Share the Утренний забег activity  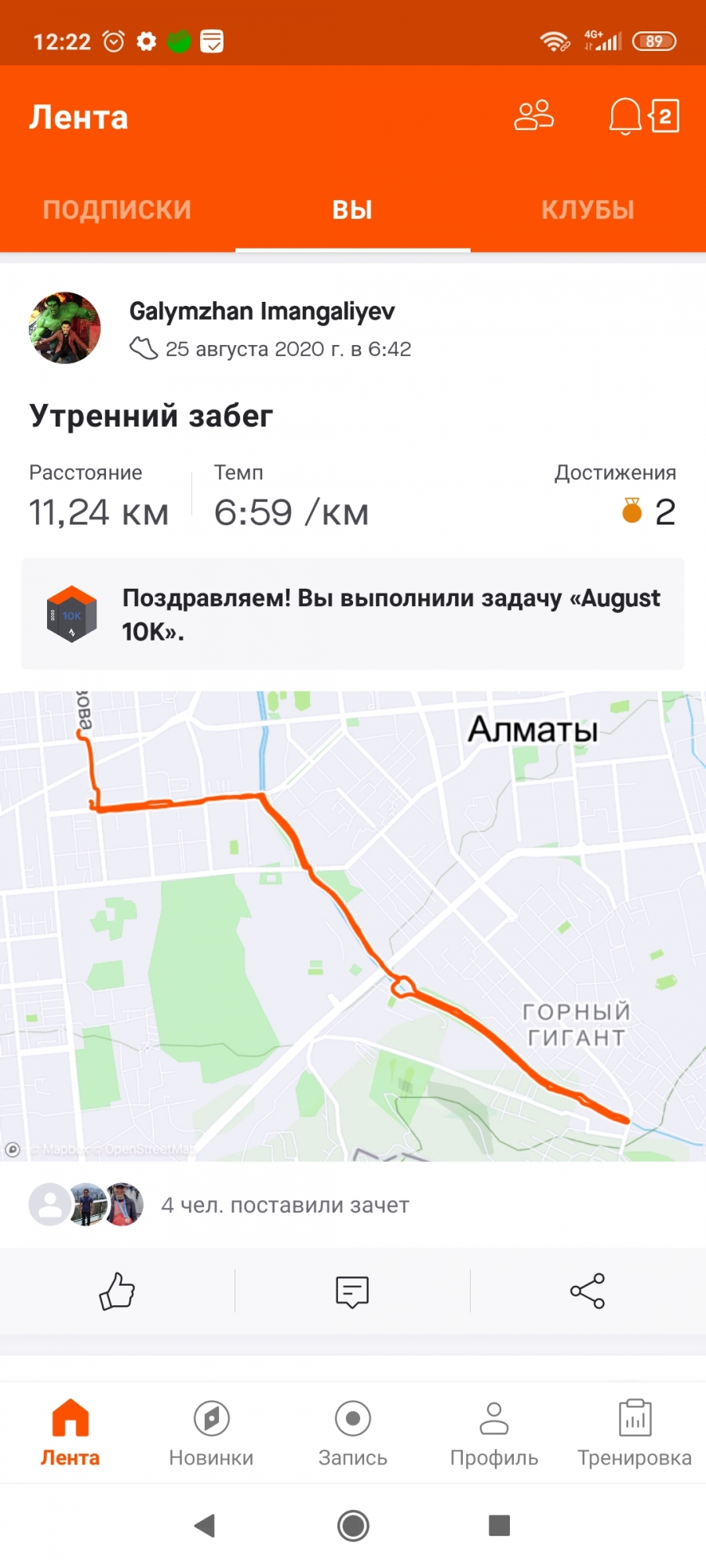[x=588, y=1290]
